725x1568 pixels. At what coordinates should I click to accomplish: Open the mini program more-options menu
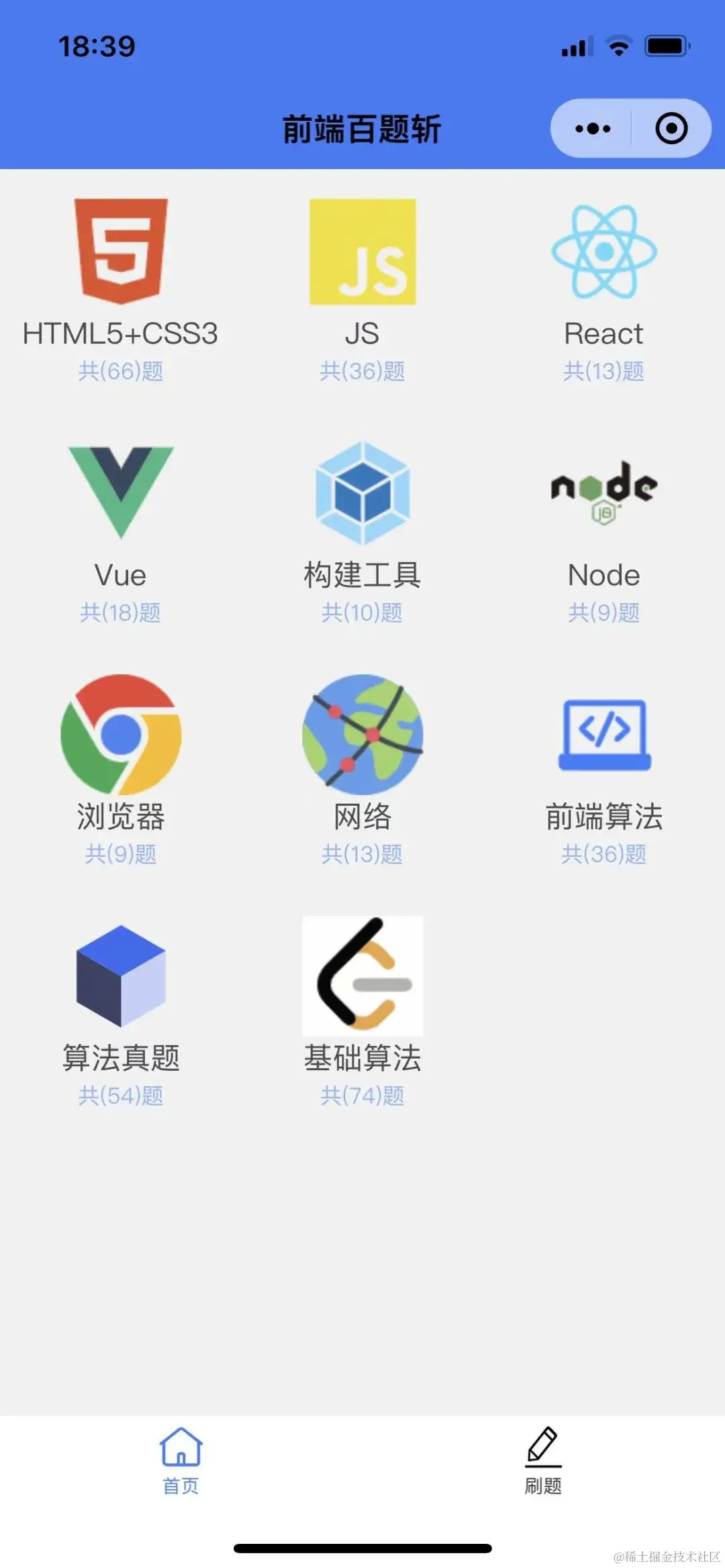pos(593,129)
